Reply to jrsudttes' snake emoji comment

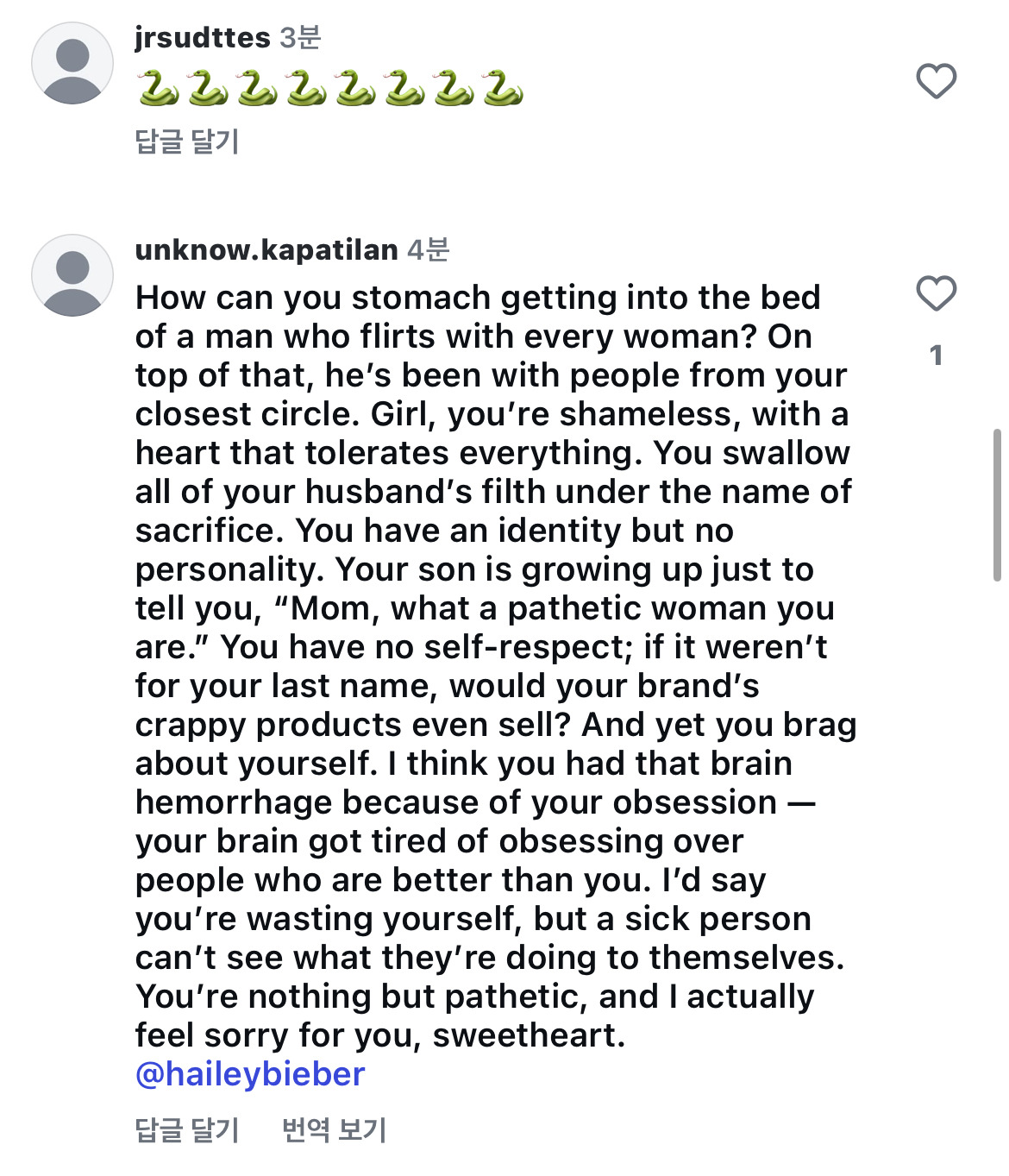click(186, 141)
